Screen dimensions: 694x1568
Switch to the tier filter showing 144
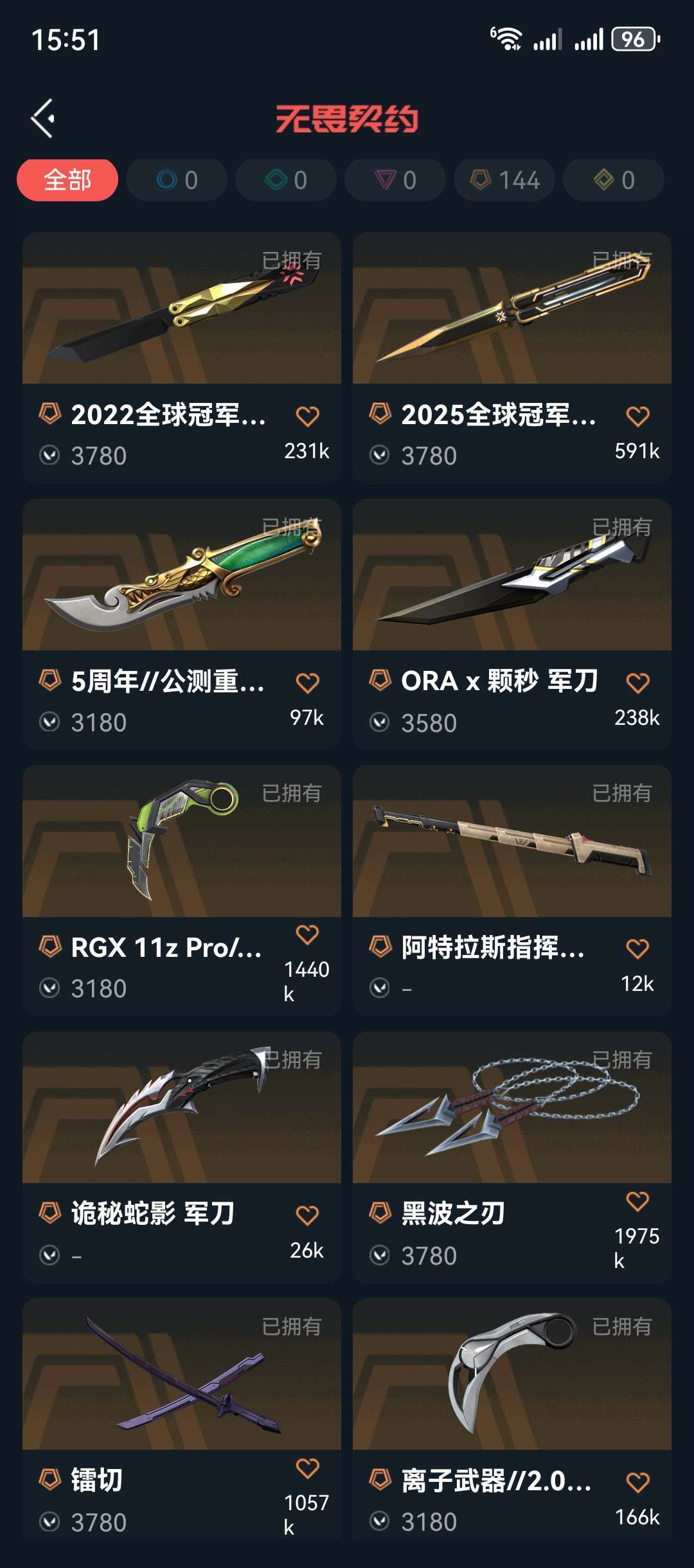pos(504,180)
